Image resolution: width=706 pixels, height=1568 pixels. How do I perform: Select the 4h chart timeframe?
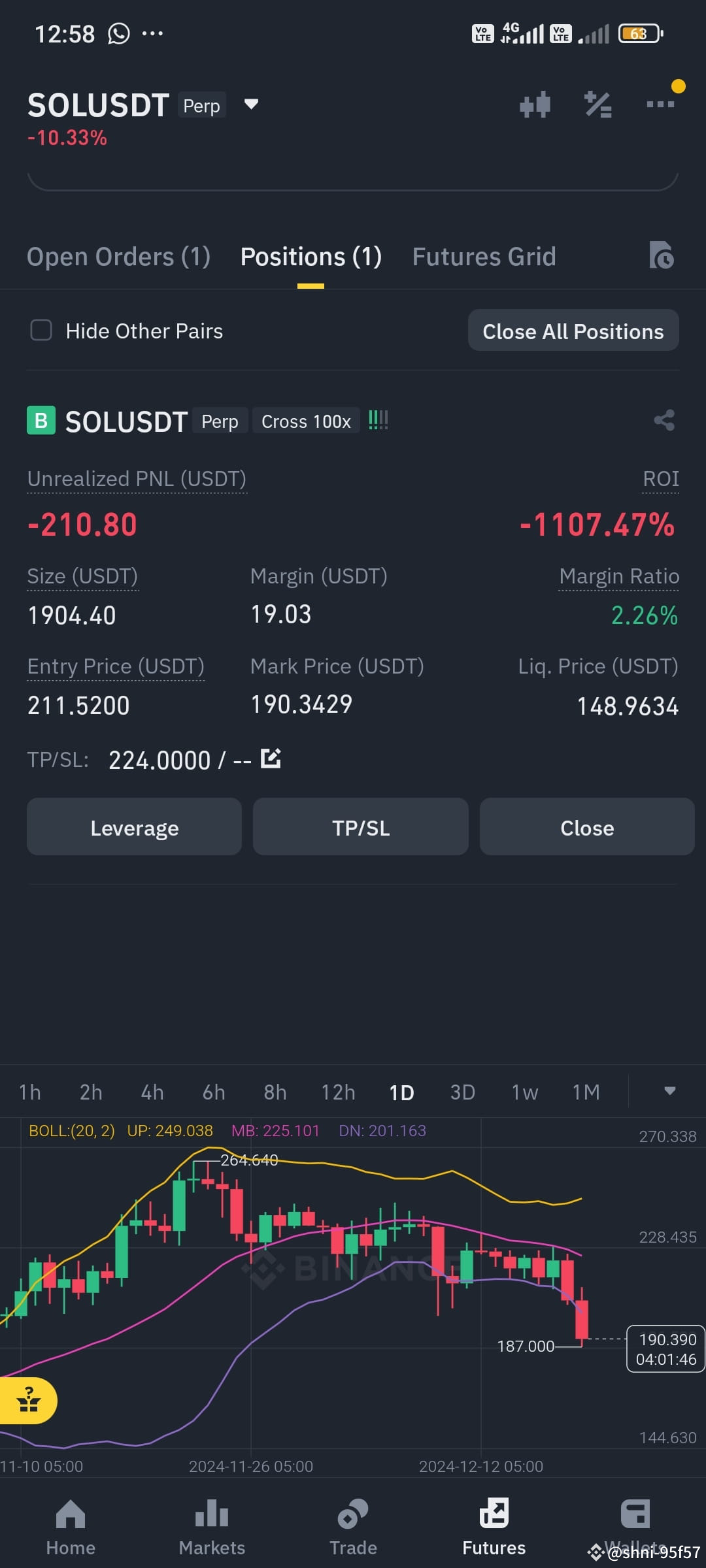tap(151, 1091)
